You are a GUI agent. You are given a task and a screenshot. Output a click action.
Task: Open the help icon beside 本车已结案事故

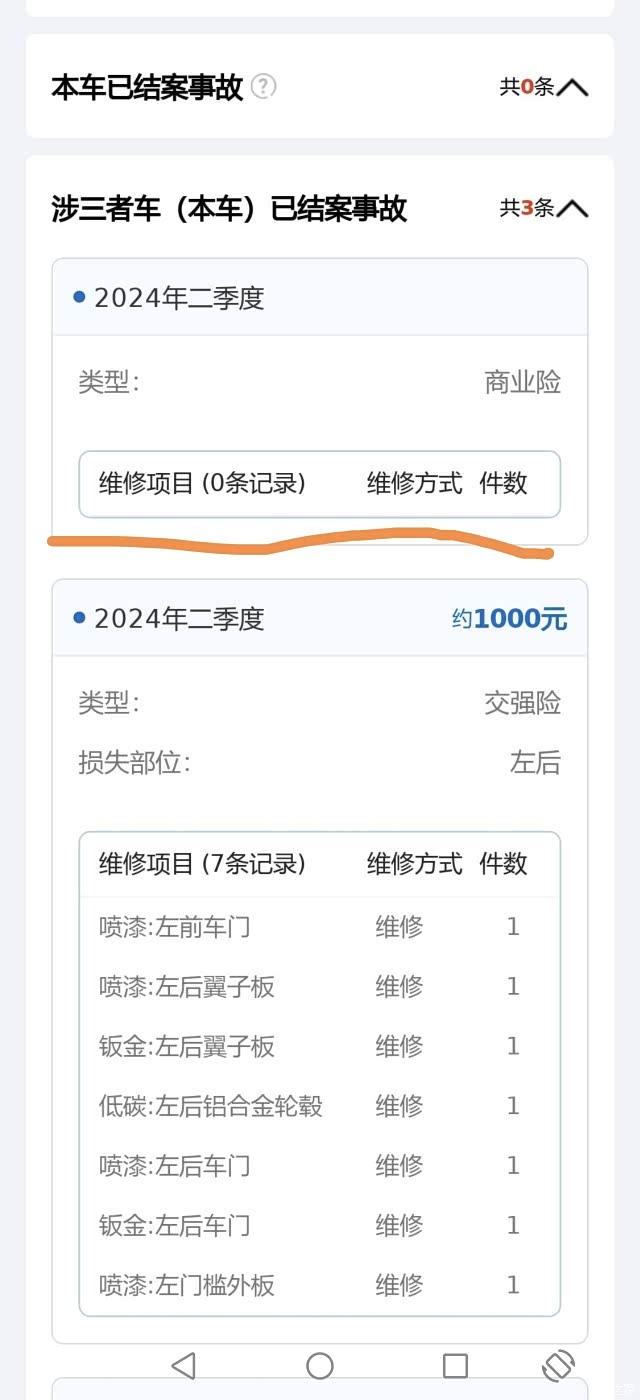264,87
